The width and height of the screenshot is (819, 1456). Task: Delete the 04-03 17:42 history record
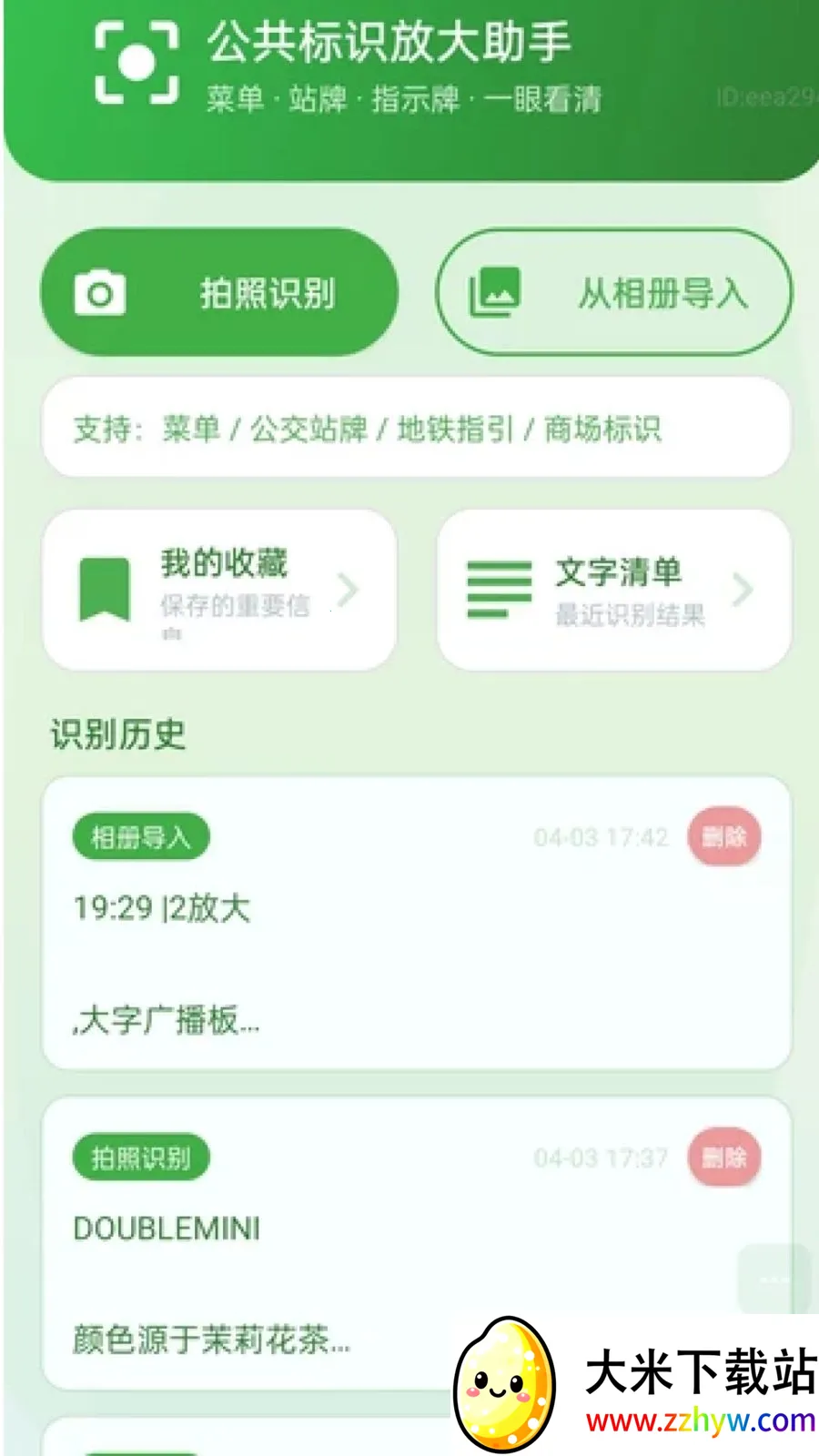(x=723, y=837)
